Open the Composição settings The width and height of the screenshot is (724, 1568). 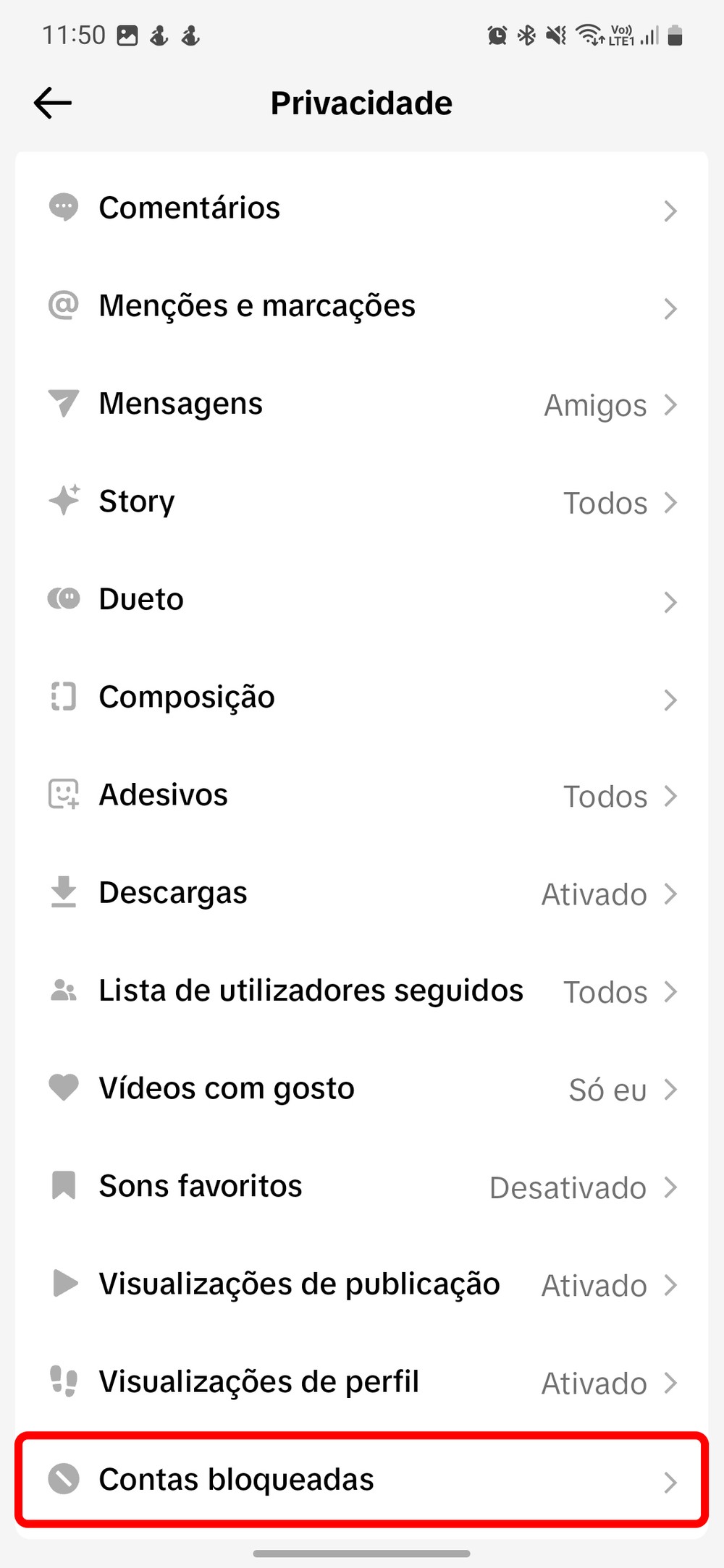click(362, 698)
